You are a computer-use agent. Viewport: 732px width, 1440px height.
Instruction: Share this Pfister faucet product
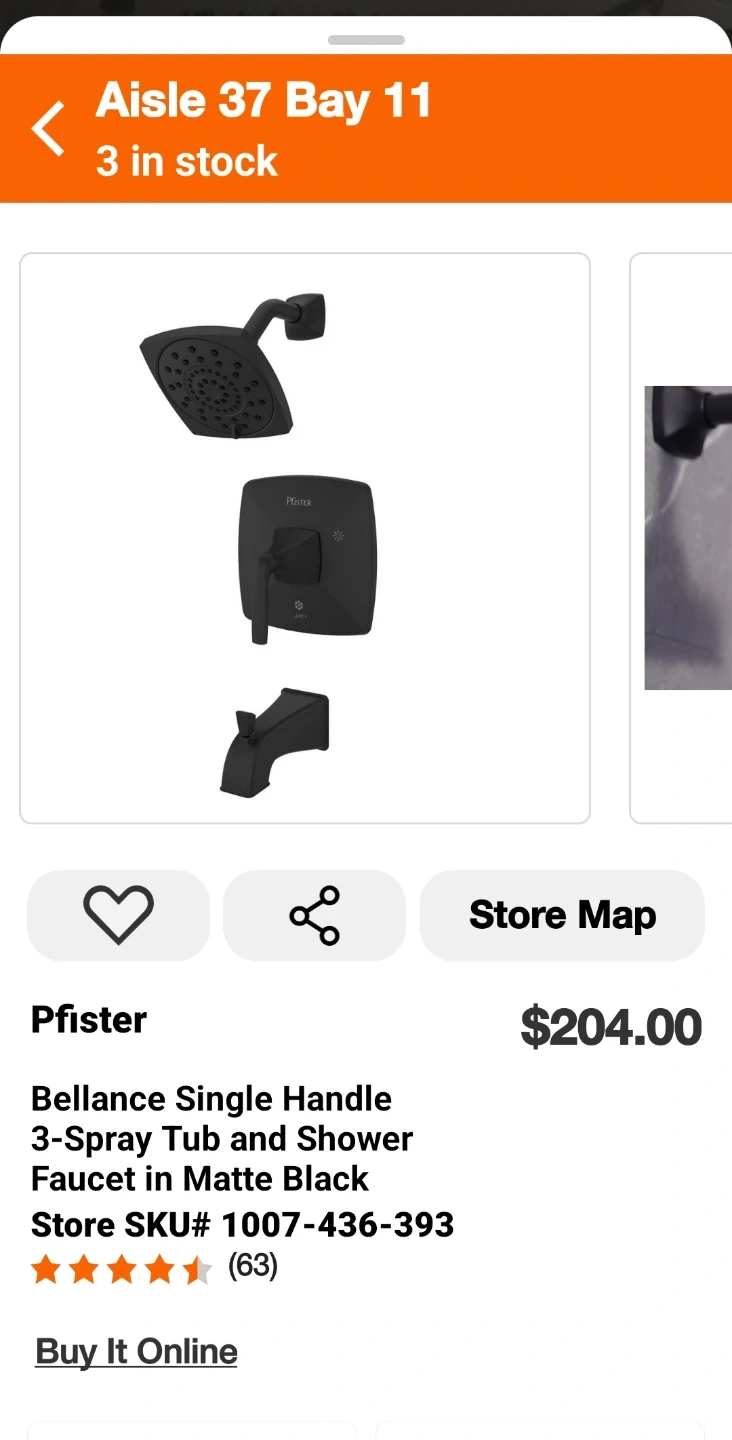click(314, 915)
